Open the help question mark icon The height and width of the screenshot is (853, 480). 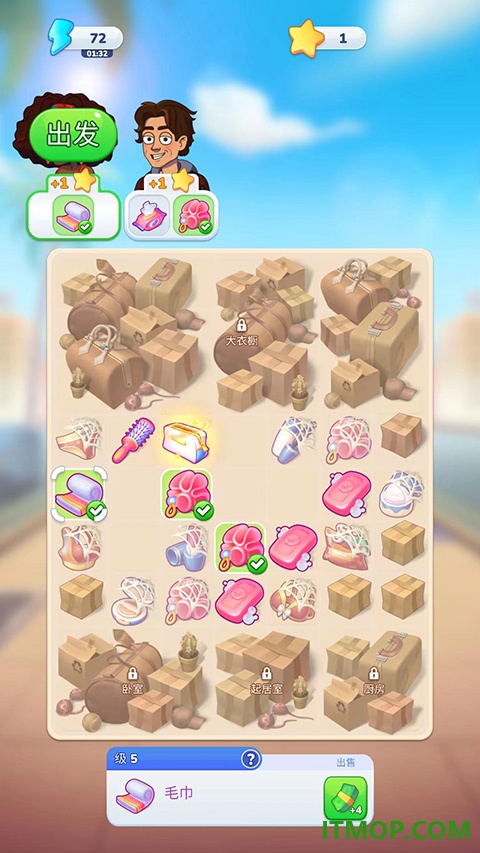(250, 759)
